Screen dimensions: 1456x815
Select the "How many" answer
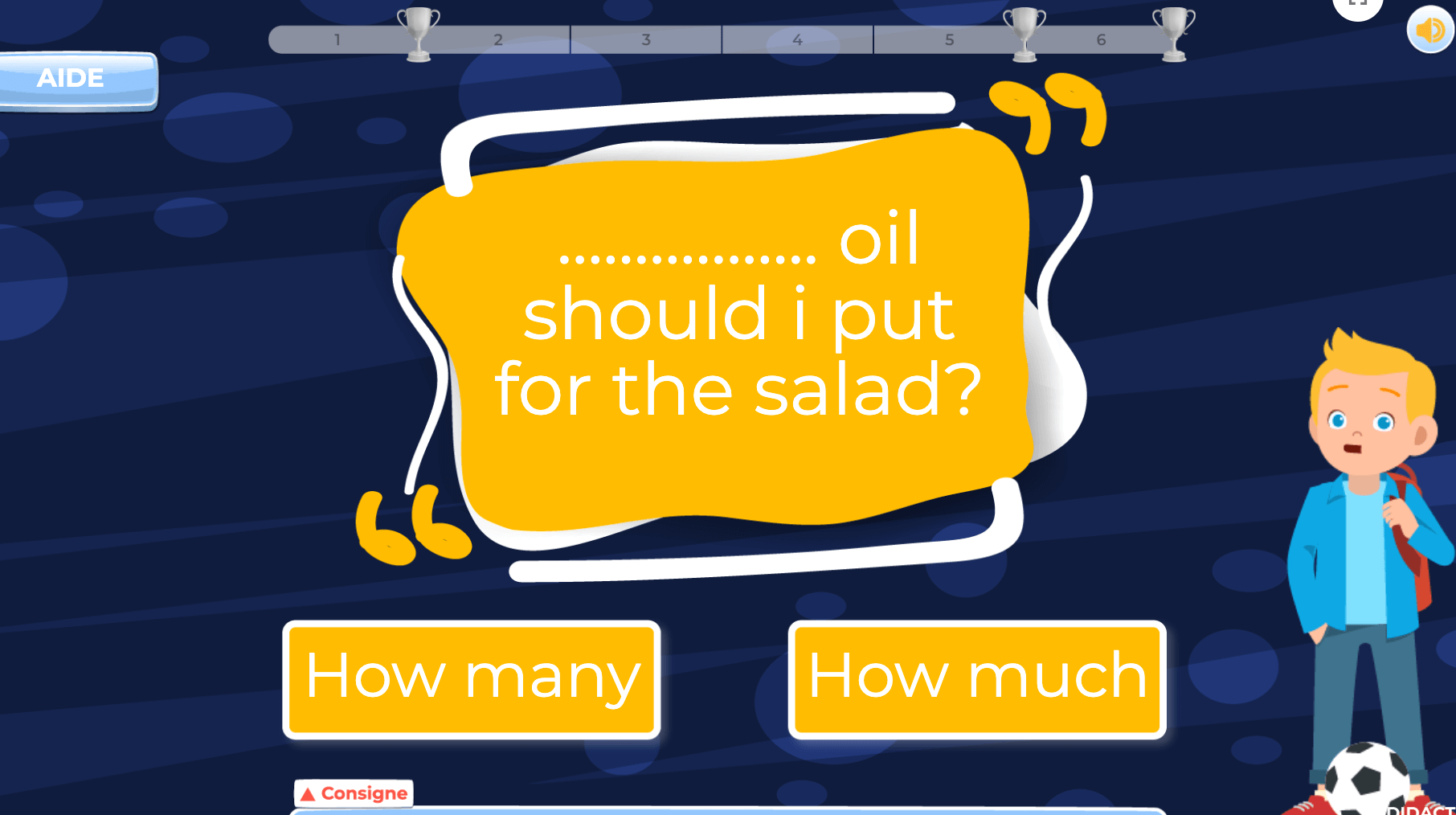tap(472, 679)
